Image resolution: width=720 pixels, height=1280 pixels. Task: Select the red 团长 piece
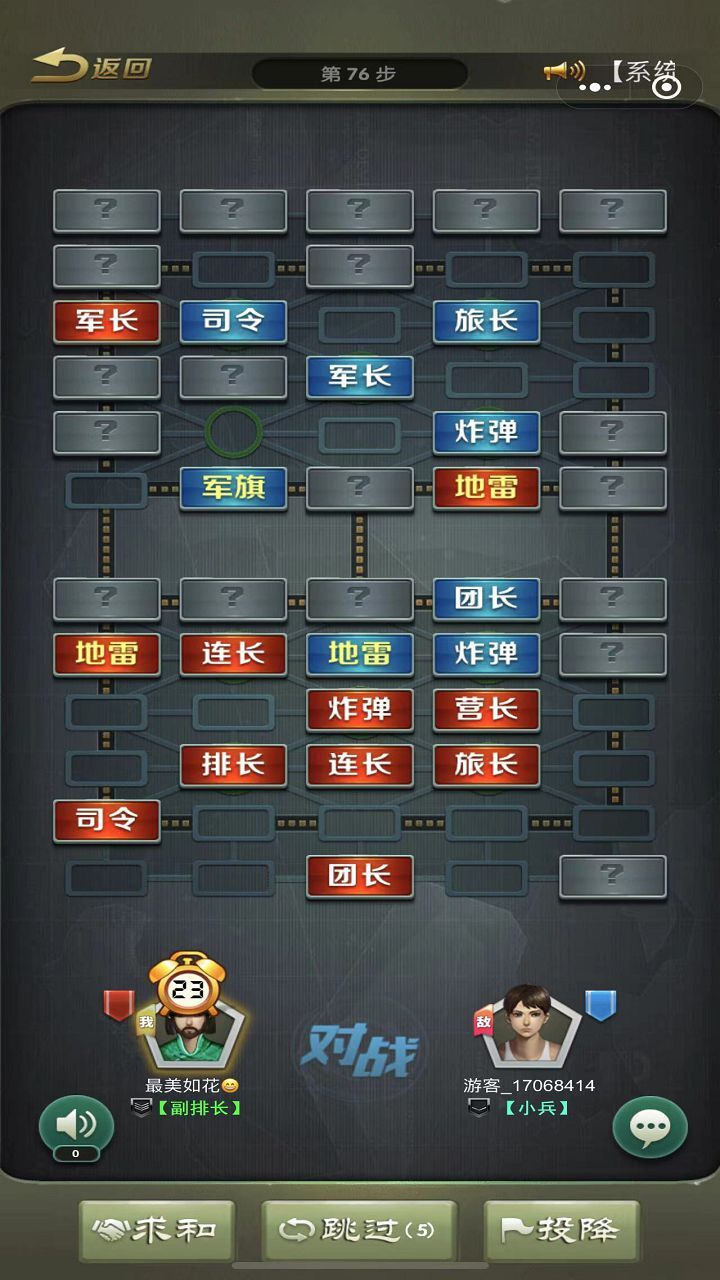pyautogui.click(x=360, y=875)
